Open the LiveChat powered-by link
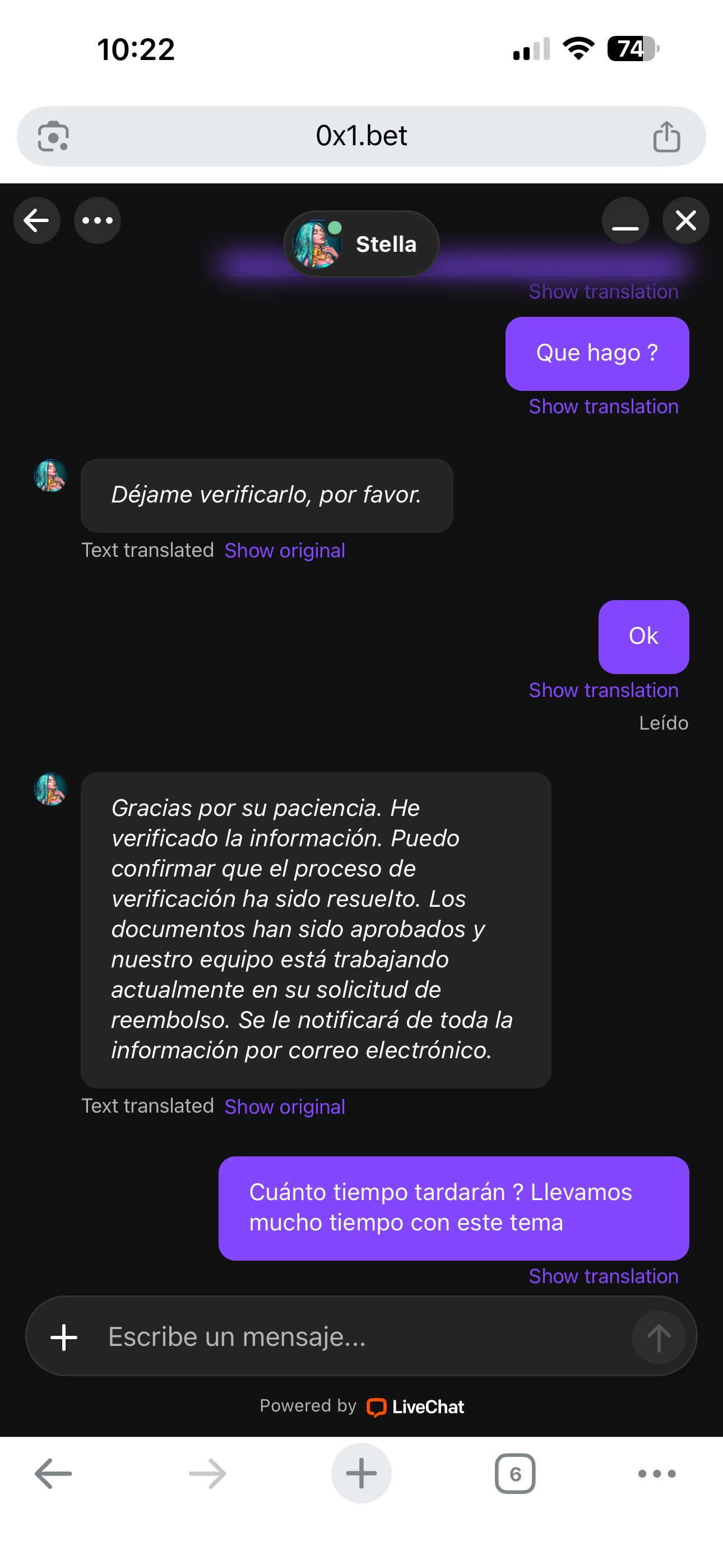The image size is (723, 1568). (416, 1406)
